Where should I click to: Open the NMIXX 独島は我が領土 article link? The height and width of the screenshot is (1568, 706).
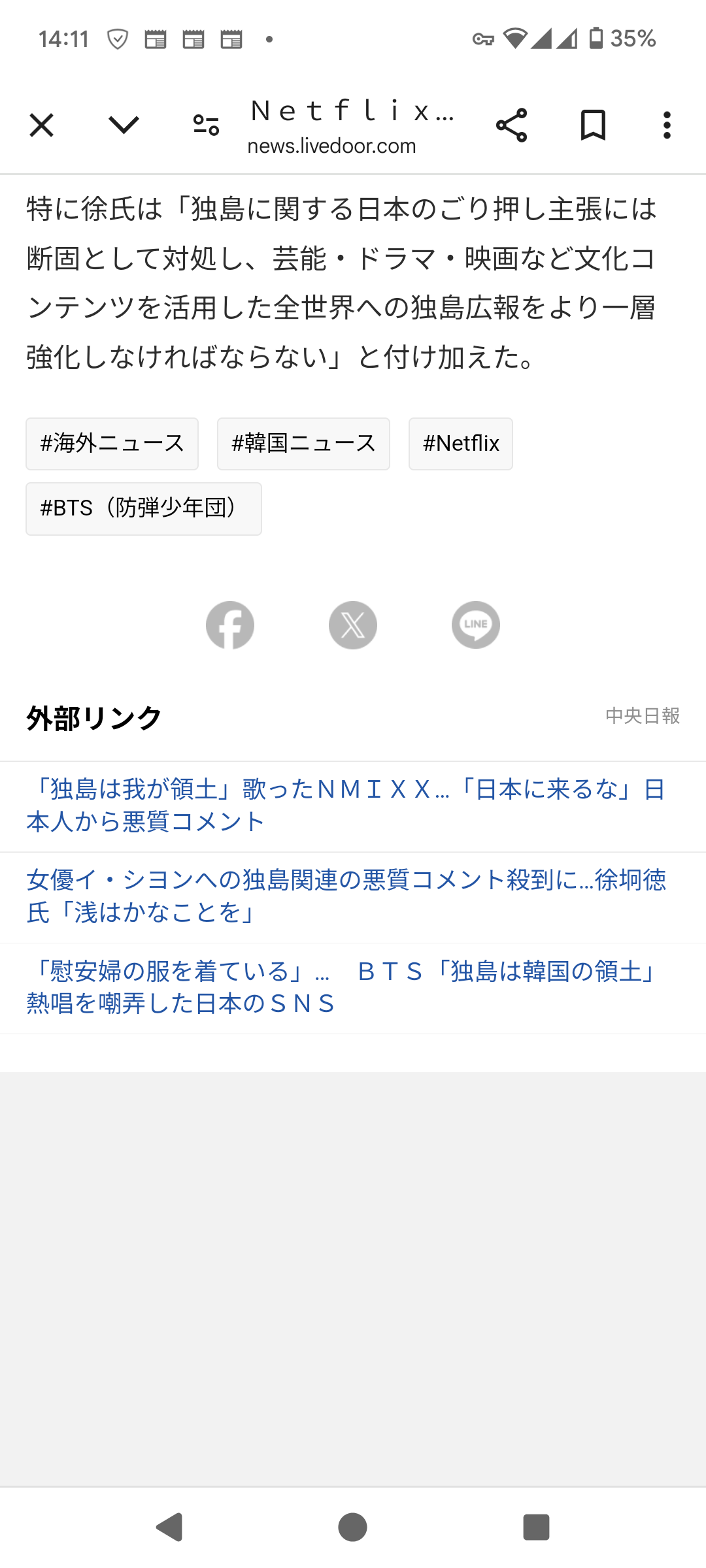tap(345, 806)
